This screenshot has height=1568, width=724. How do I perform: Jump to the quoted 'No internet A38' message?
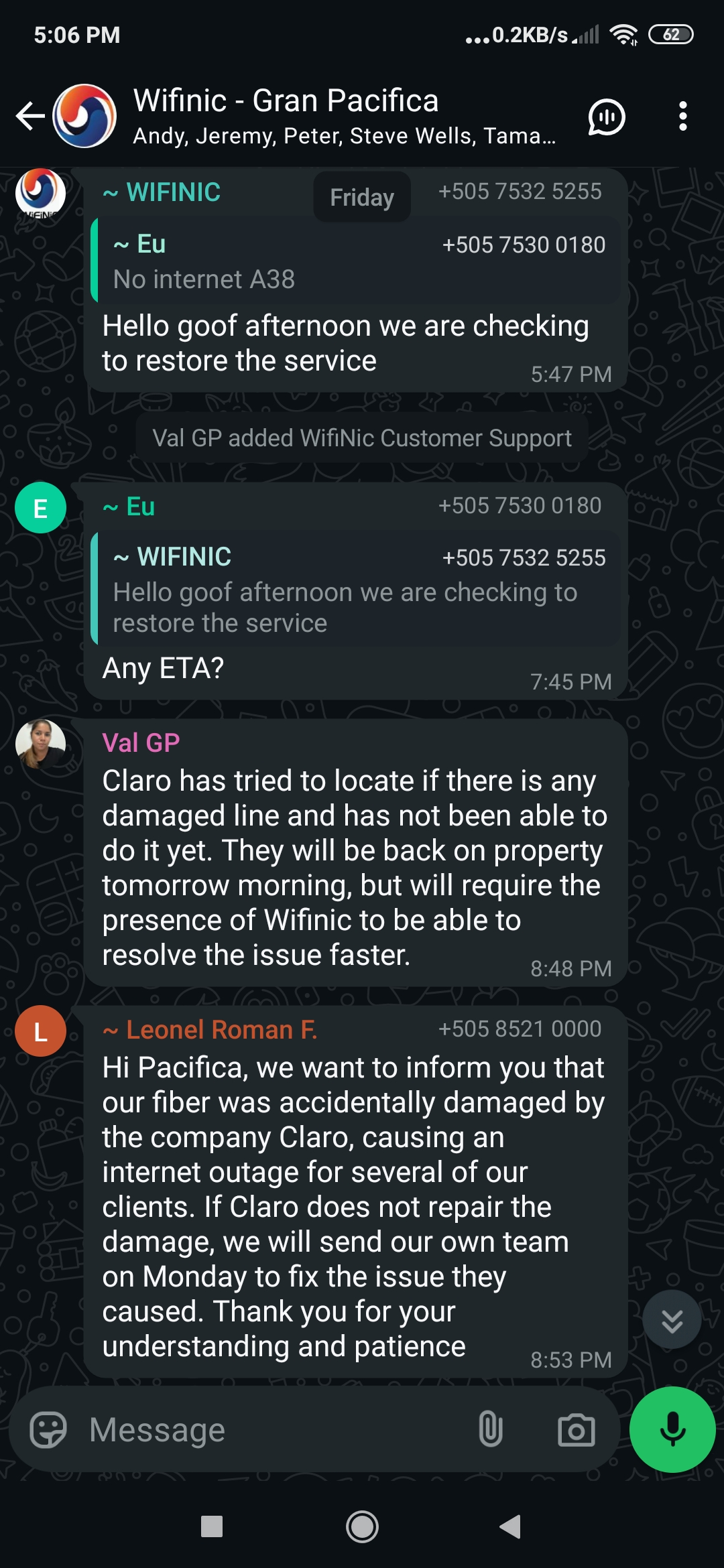click(x=355, y=261)
